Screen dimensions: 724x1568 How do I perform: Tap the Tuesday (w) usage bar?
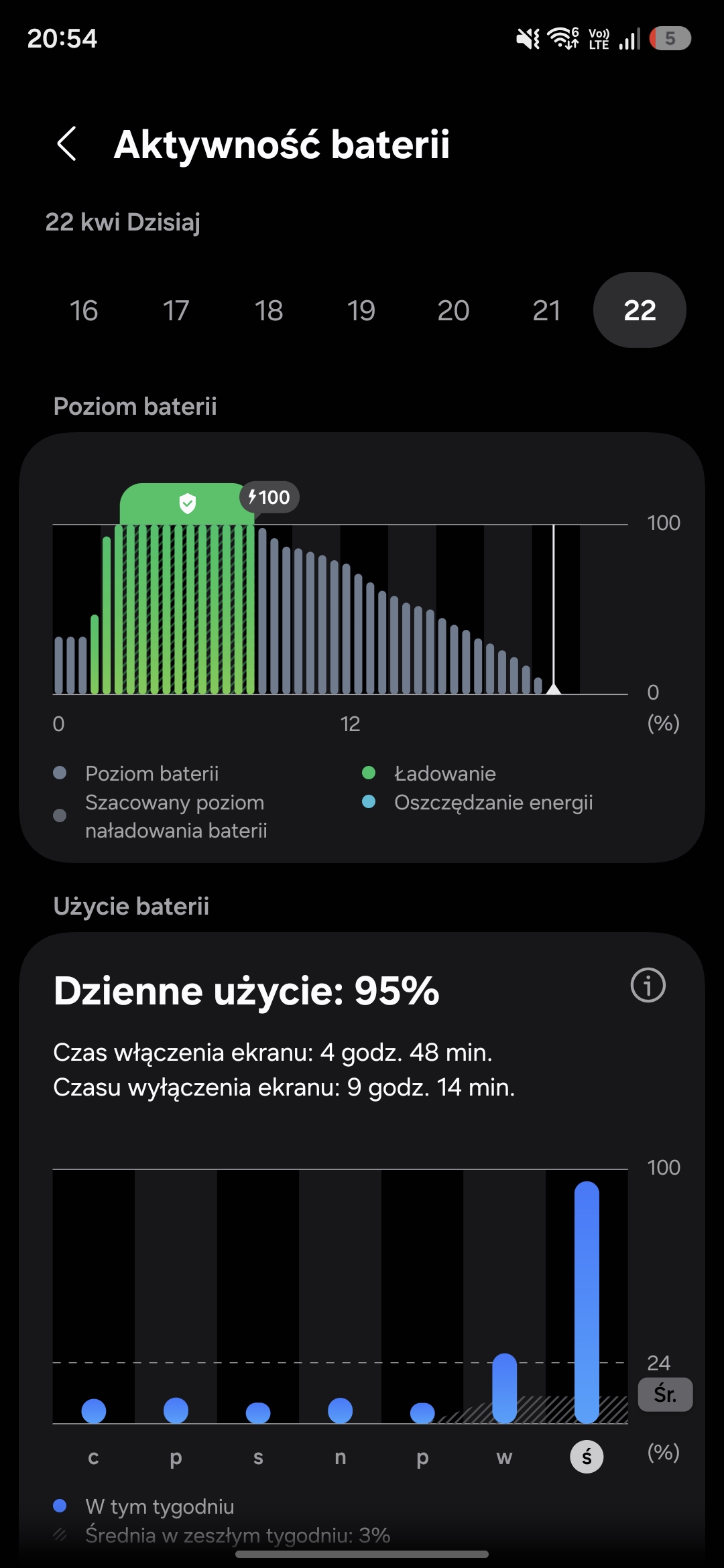coord(504,1387)
